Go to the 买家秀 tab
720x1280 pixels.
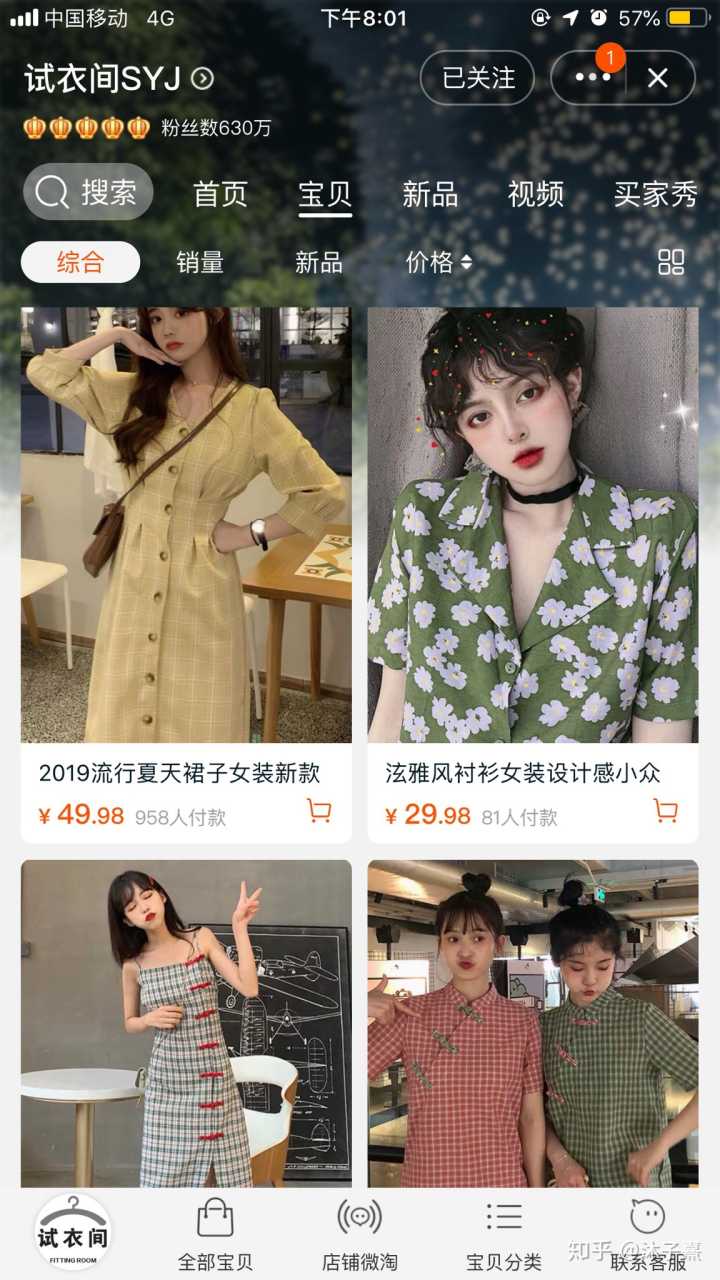click(655, 194)
